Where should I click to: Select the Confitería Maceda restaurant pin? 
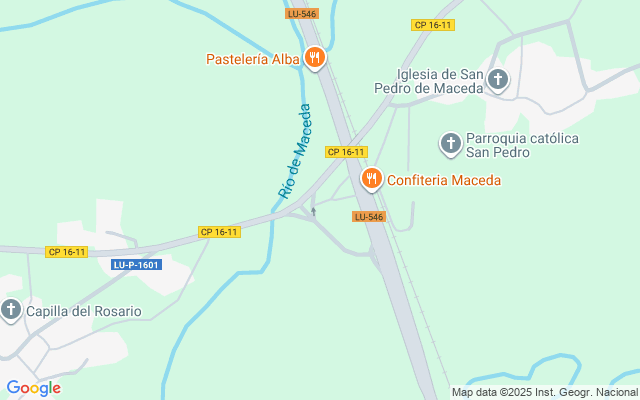[x=372, y=179]
